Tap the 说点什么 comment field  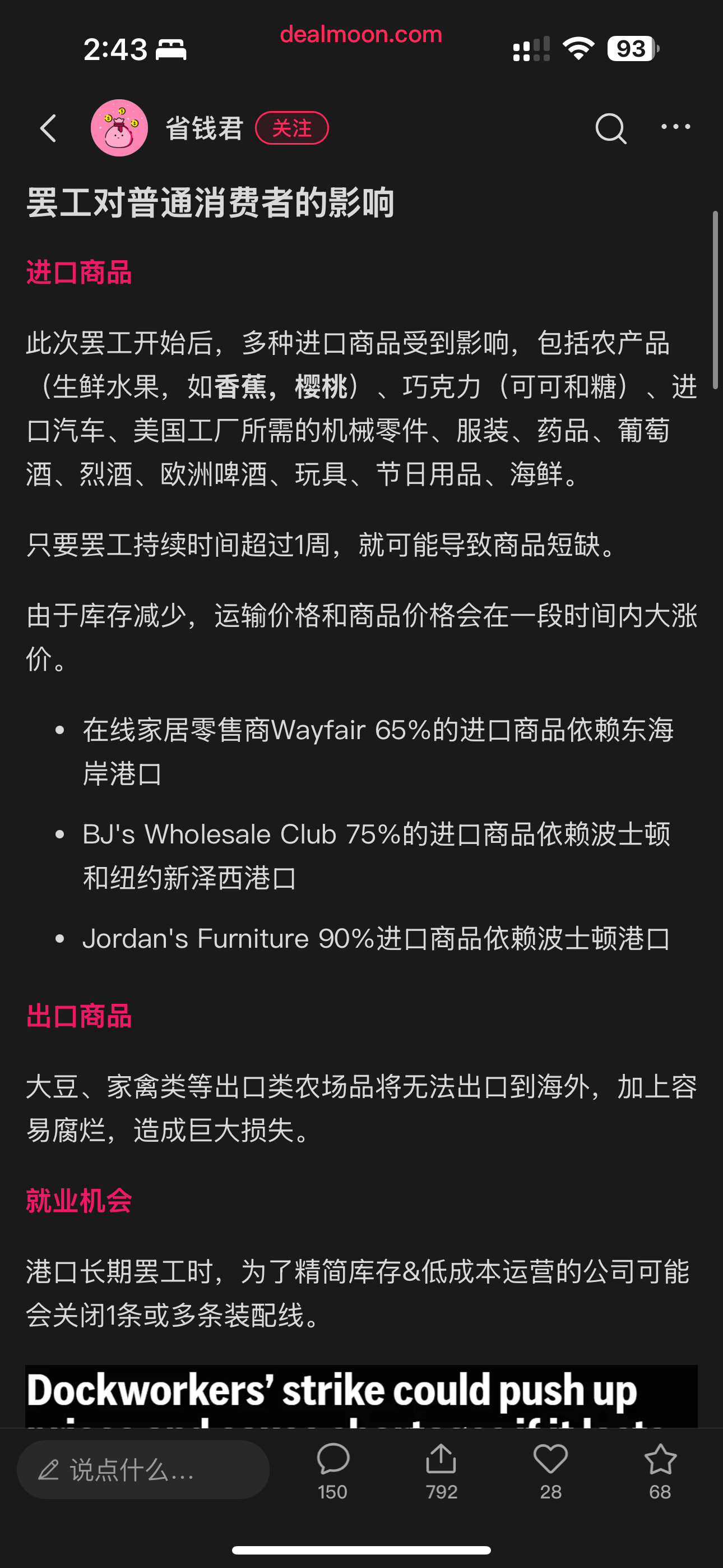(x=143, y=1470)
